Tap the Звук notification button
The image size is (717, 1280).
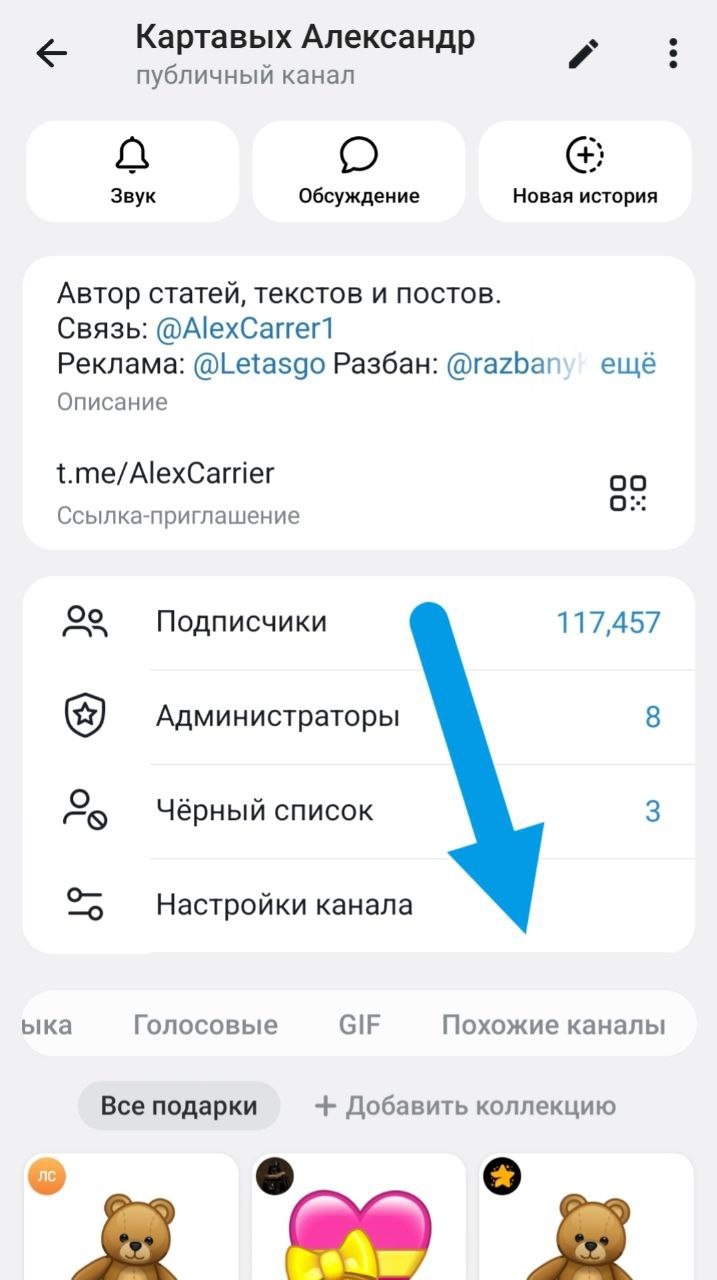pos(133,171)
